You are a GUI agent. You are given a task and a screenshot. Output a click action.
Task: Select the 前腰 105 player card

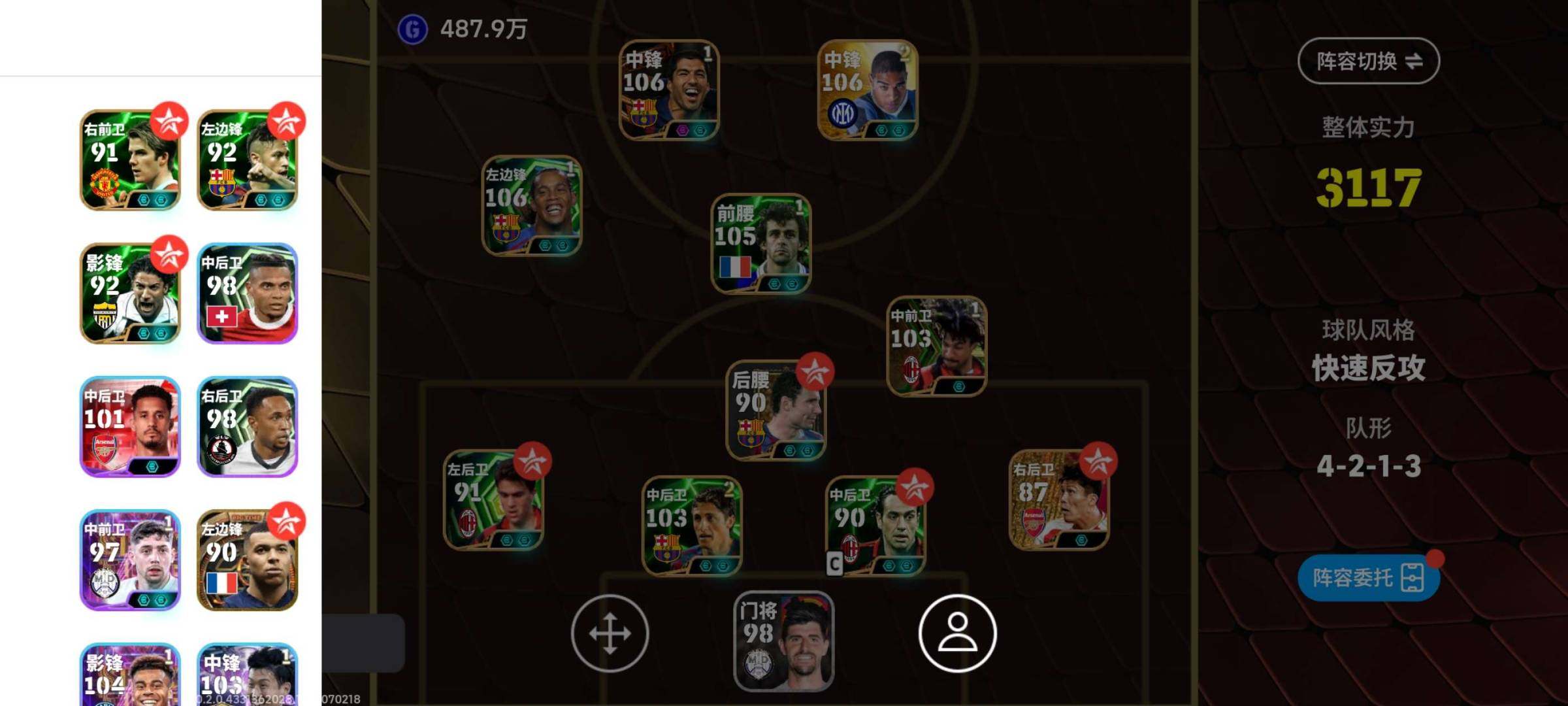[x=761, y=244]
